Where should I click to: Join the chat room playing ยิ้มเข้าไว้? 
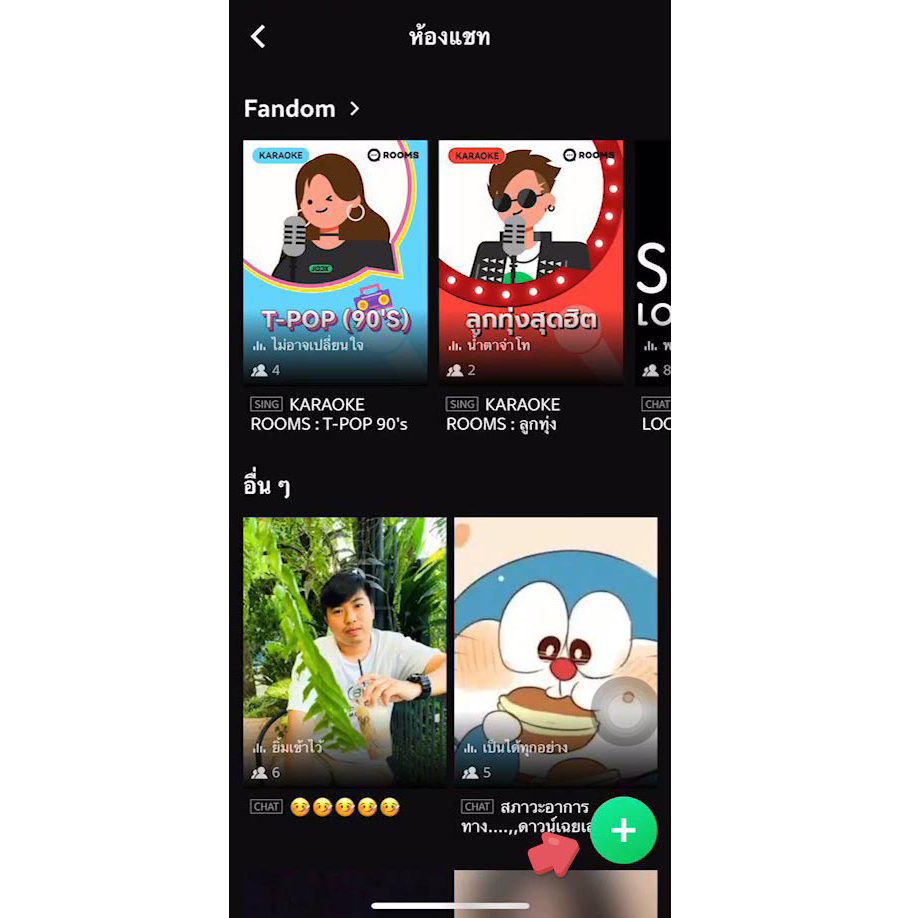345,650
